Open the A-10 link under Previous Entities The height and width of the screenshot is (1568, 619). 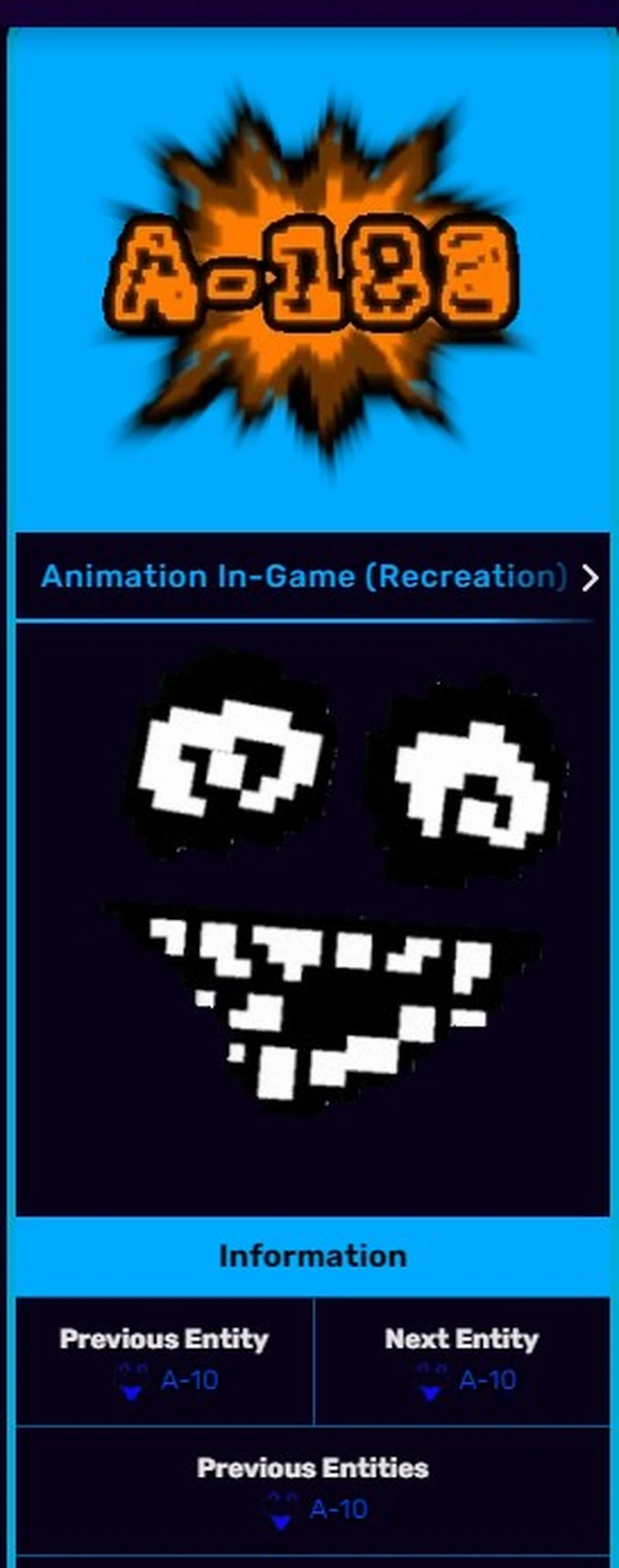pos(339,1509)
